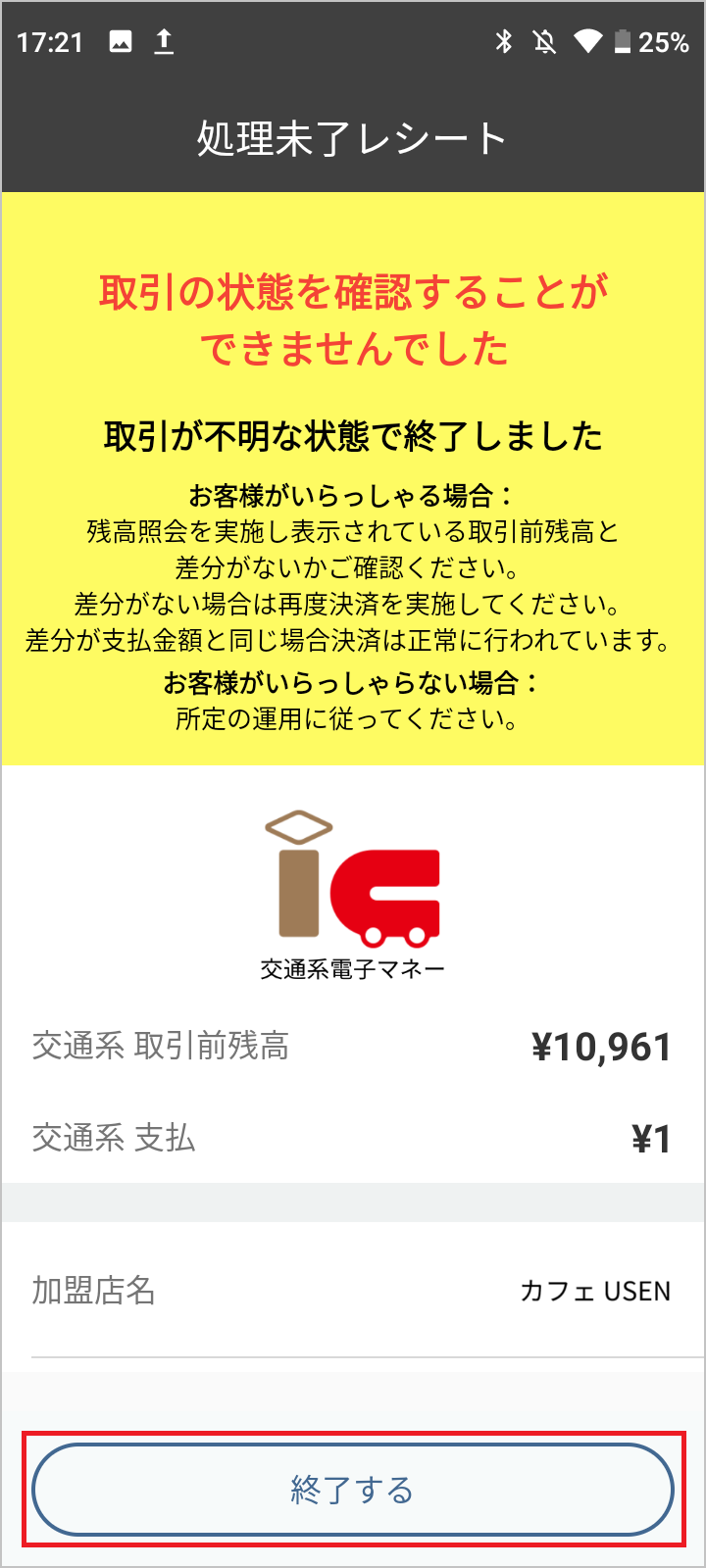The width and height of the screenshot is (706, 1568).
Task: Tap the 終了する button
Action: (x=353, y=1490)
